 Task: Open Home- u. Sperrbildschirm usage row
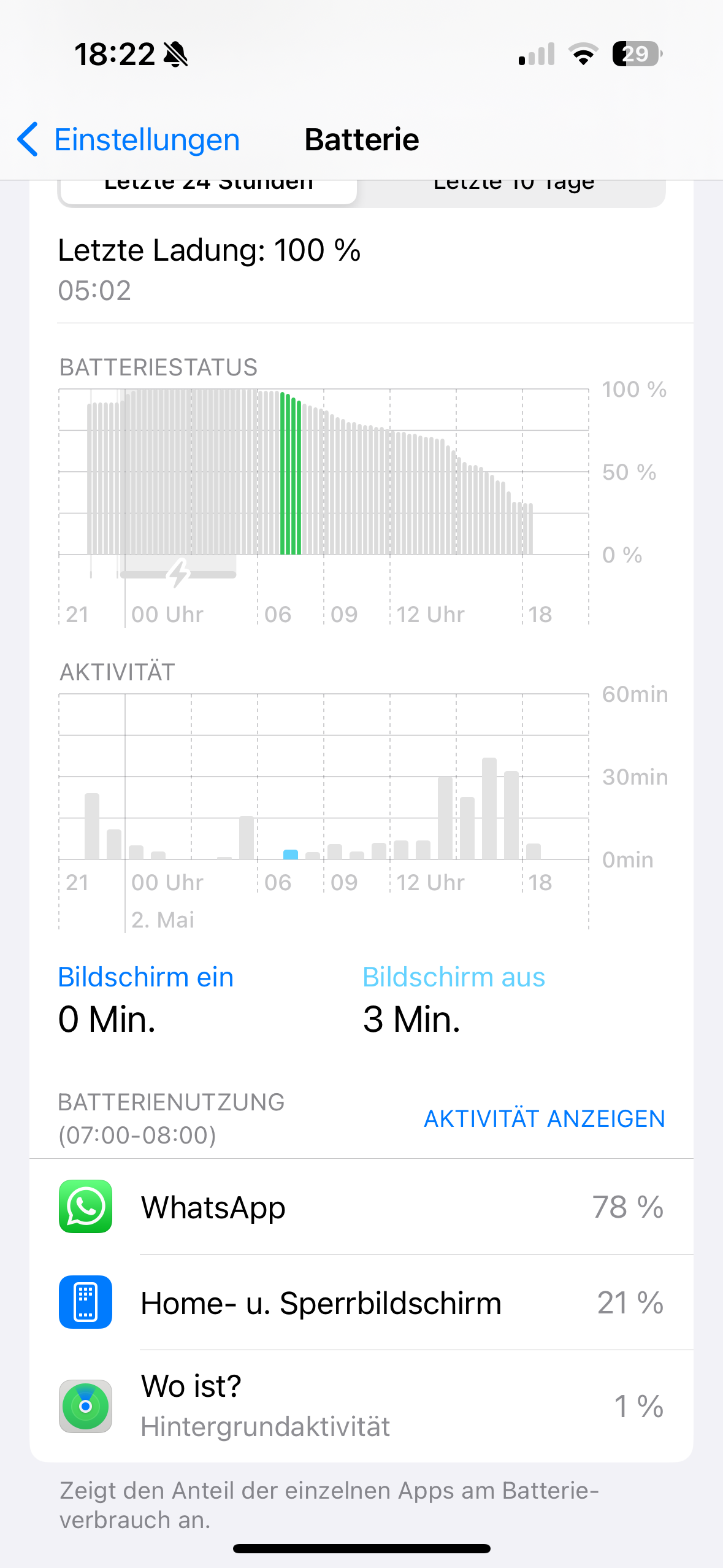[361, 1302]
